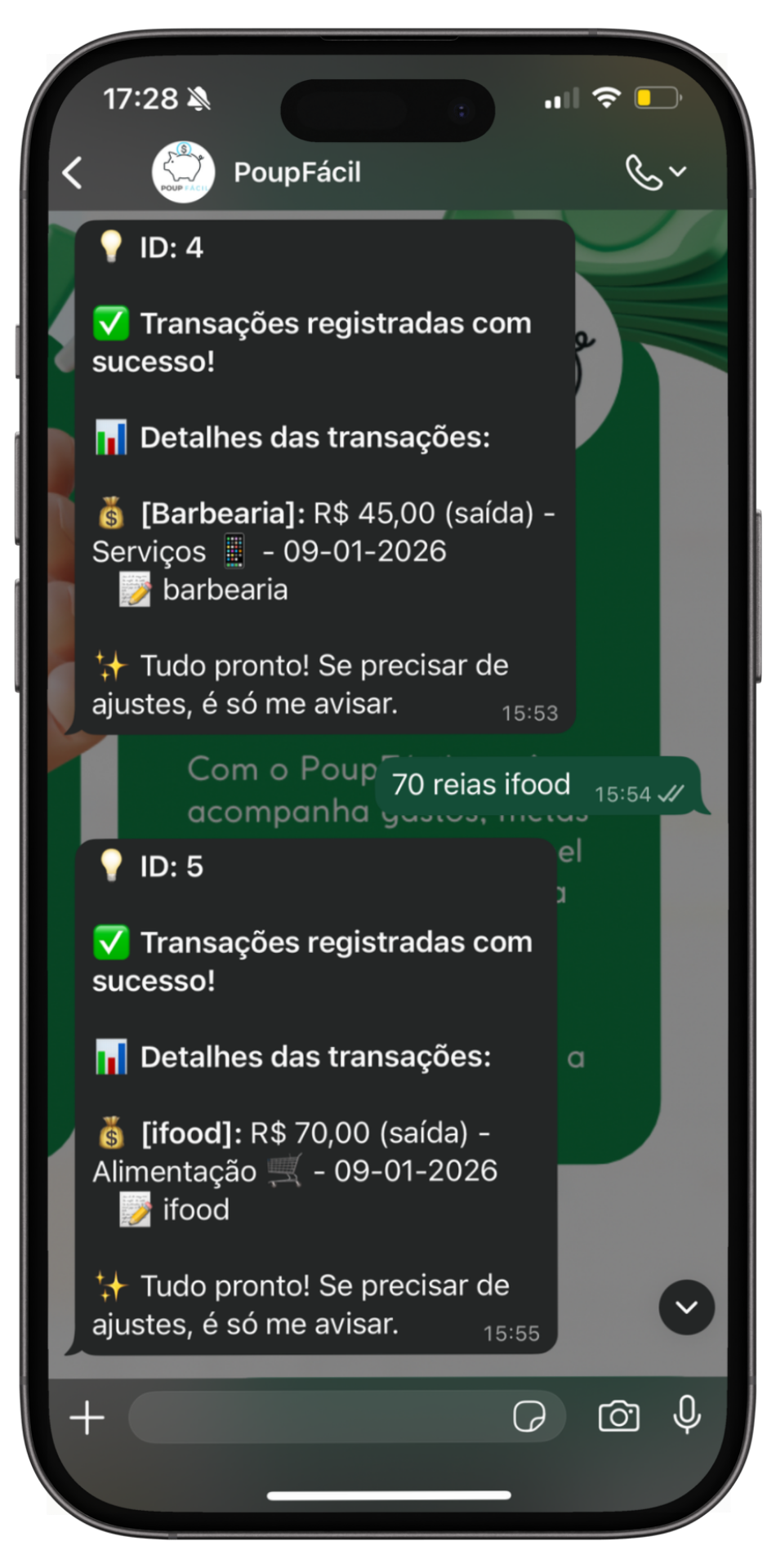Tap the sent message '70 reias ifood'
The width and height of the screenshot is (776, 1568).
pyautogui.click(x=482, y=785)
